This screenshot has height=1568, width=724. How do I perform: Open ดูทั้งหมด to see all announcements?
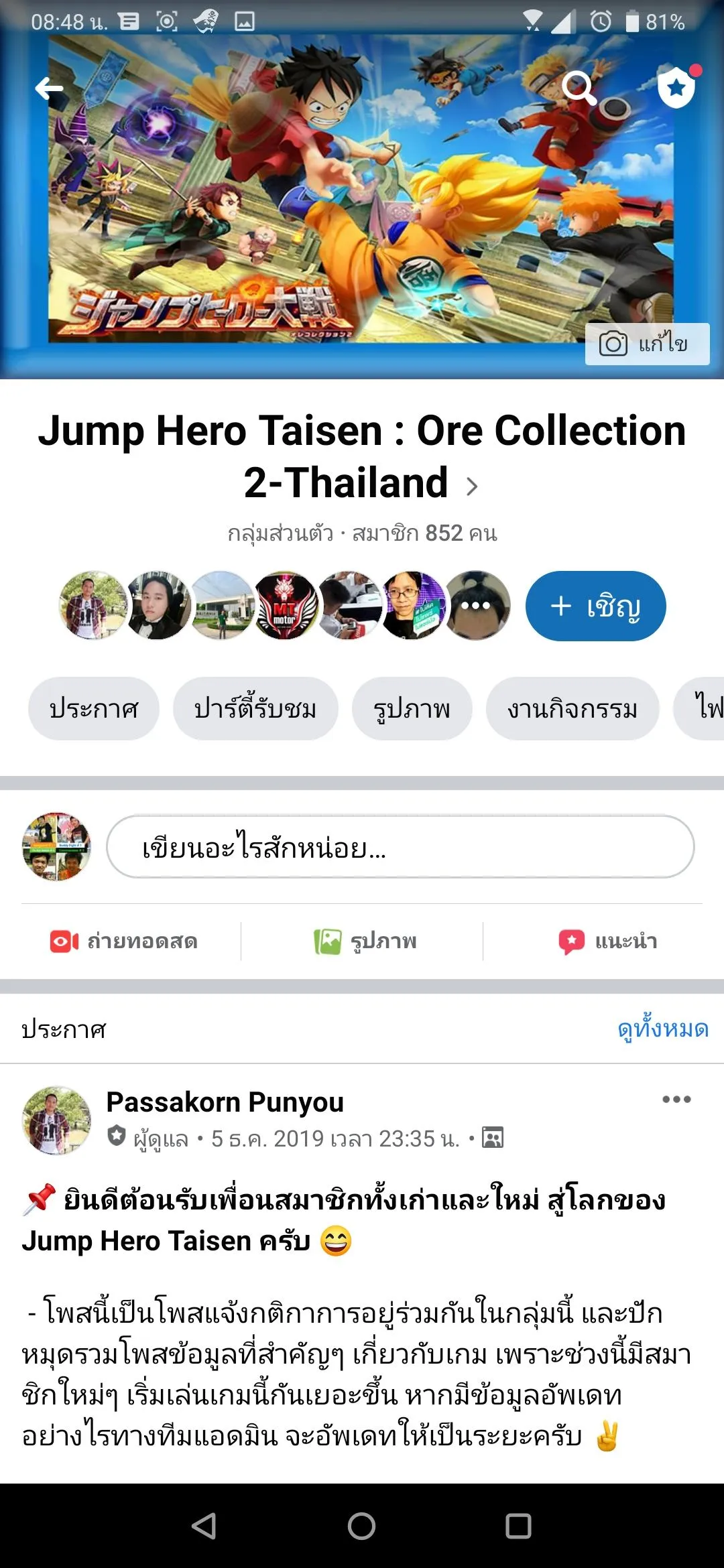(x=662, y=1029)
